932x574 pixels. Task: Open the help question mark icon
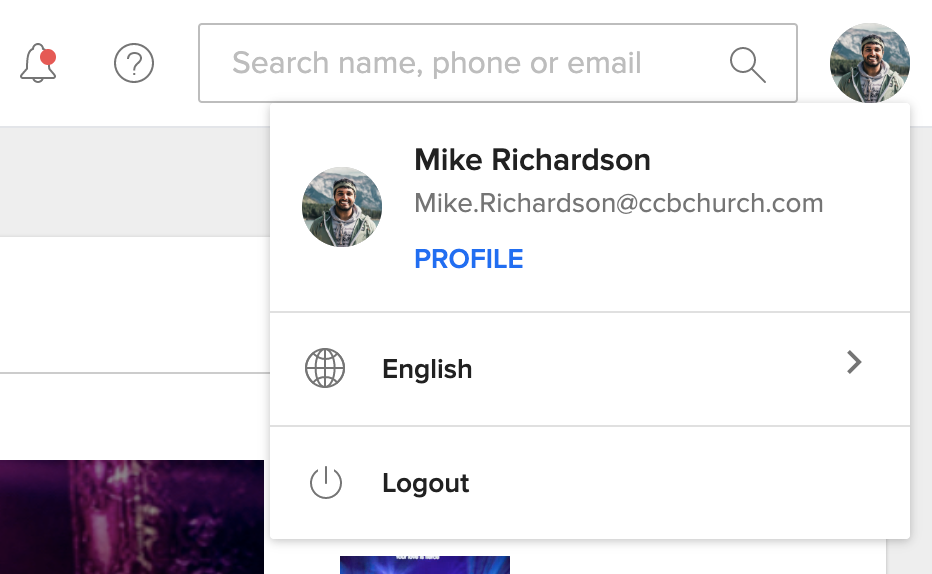(x=134, y=64)
